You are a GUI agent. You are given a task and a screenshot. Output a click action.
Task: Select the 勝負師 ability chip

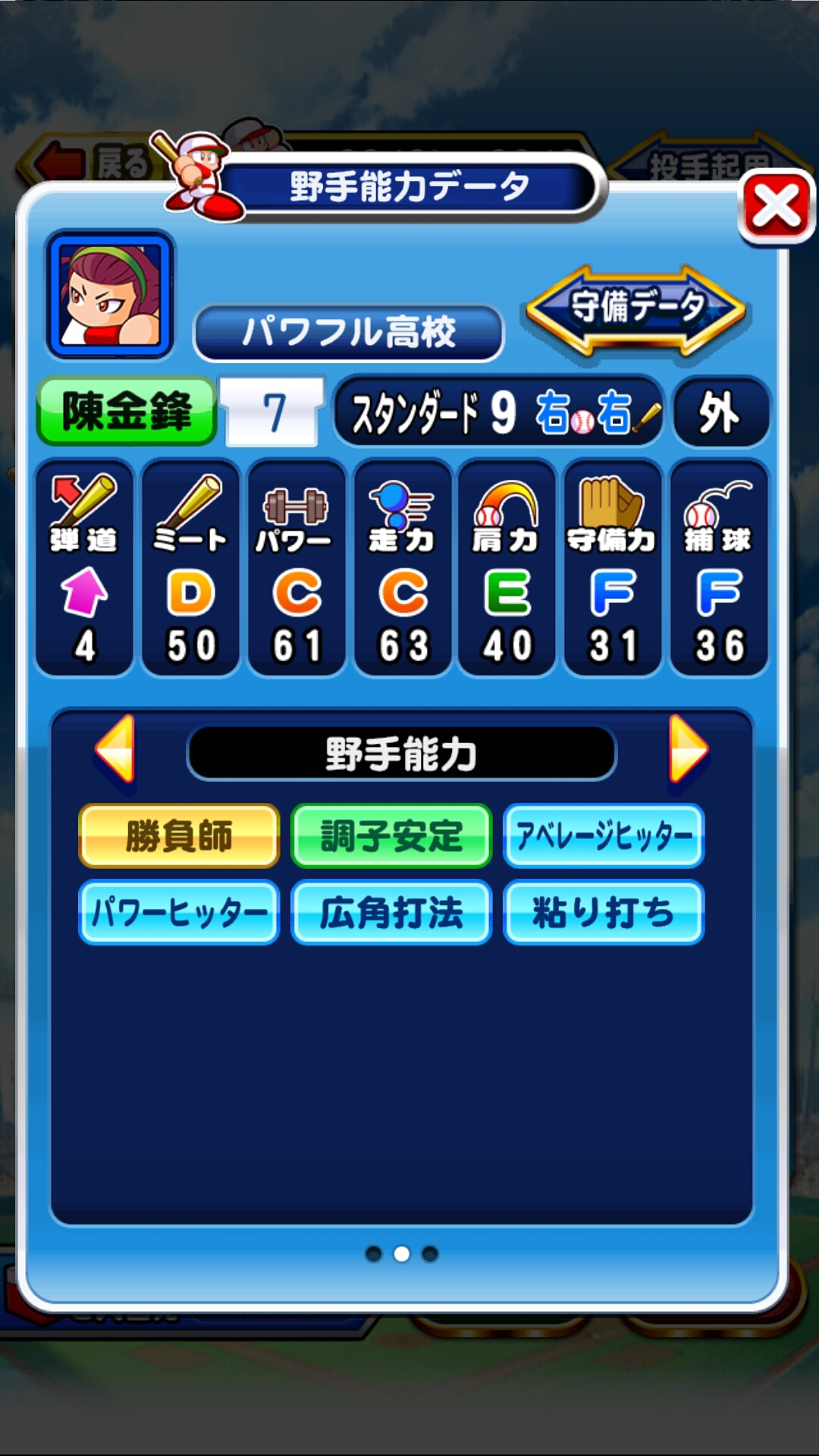tap(179, 836)
